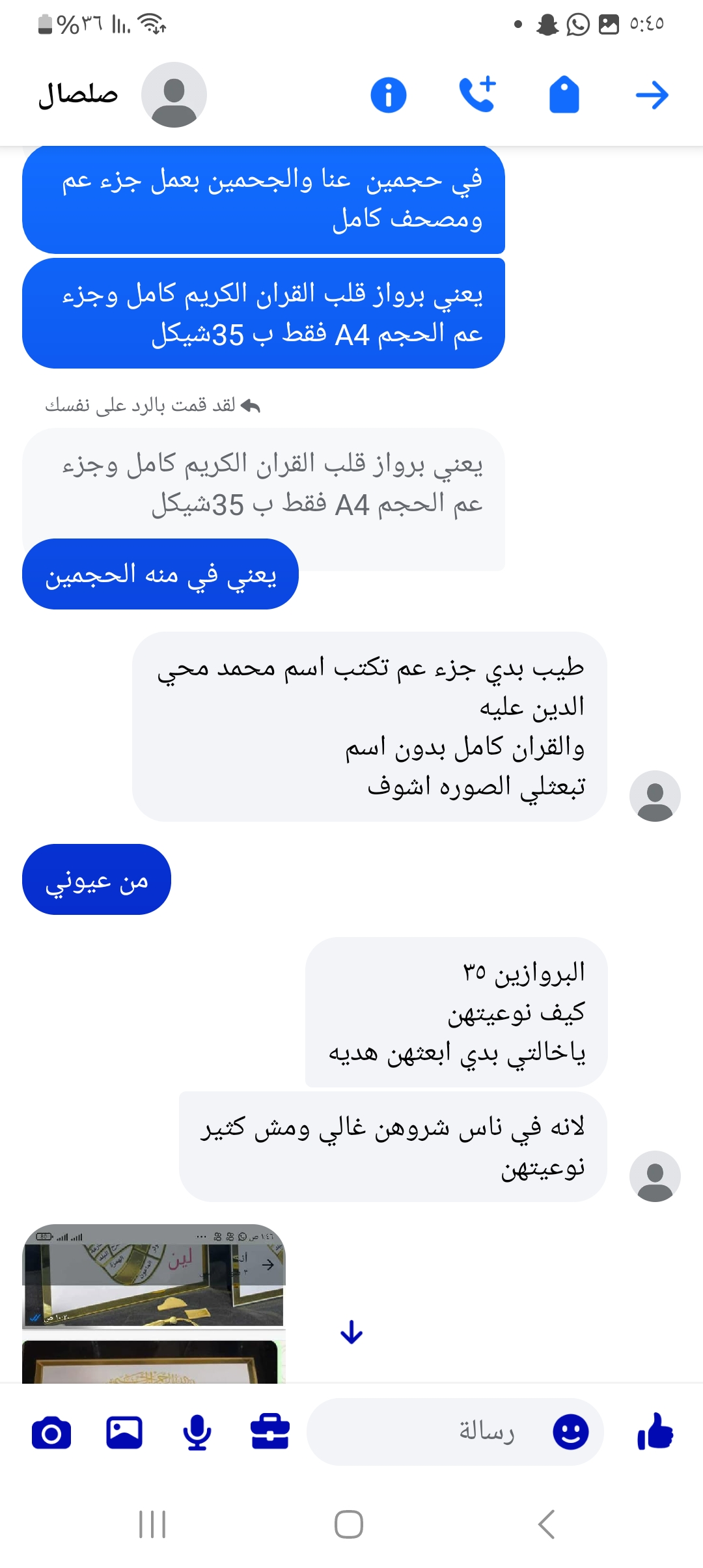Image resolution: width=703 pixels, height=1568 pixels.
Task: Open the conversation info icon
Action: [x=389, y=95]
